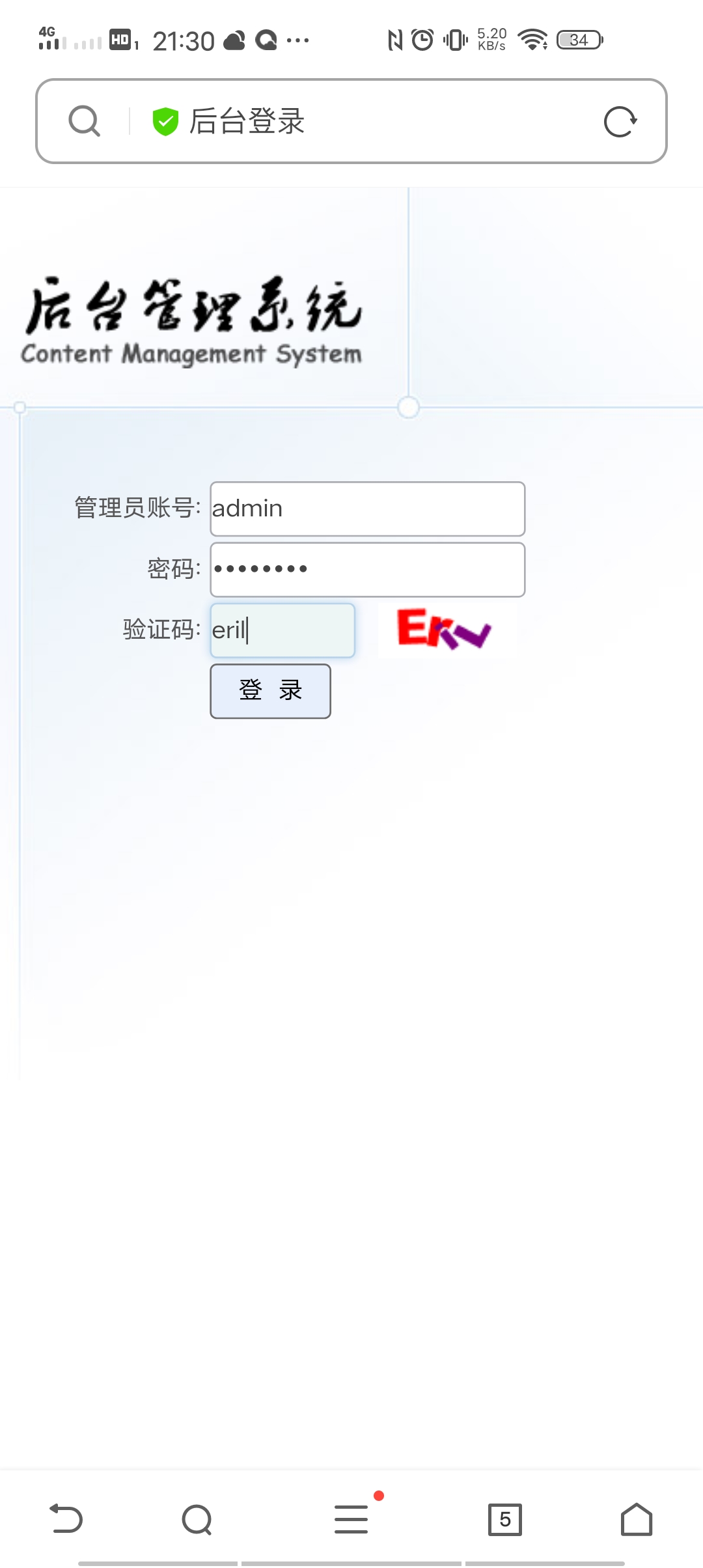Image resolution: width=703 pixels, height=1568 pixels.
Task: Open the tab switcher showing 5 tabs
Action: pos(505,1519)
